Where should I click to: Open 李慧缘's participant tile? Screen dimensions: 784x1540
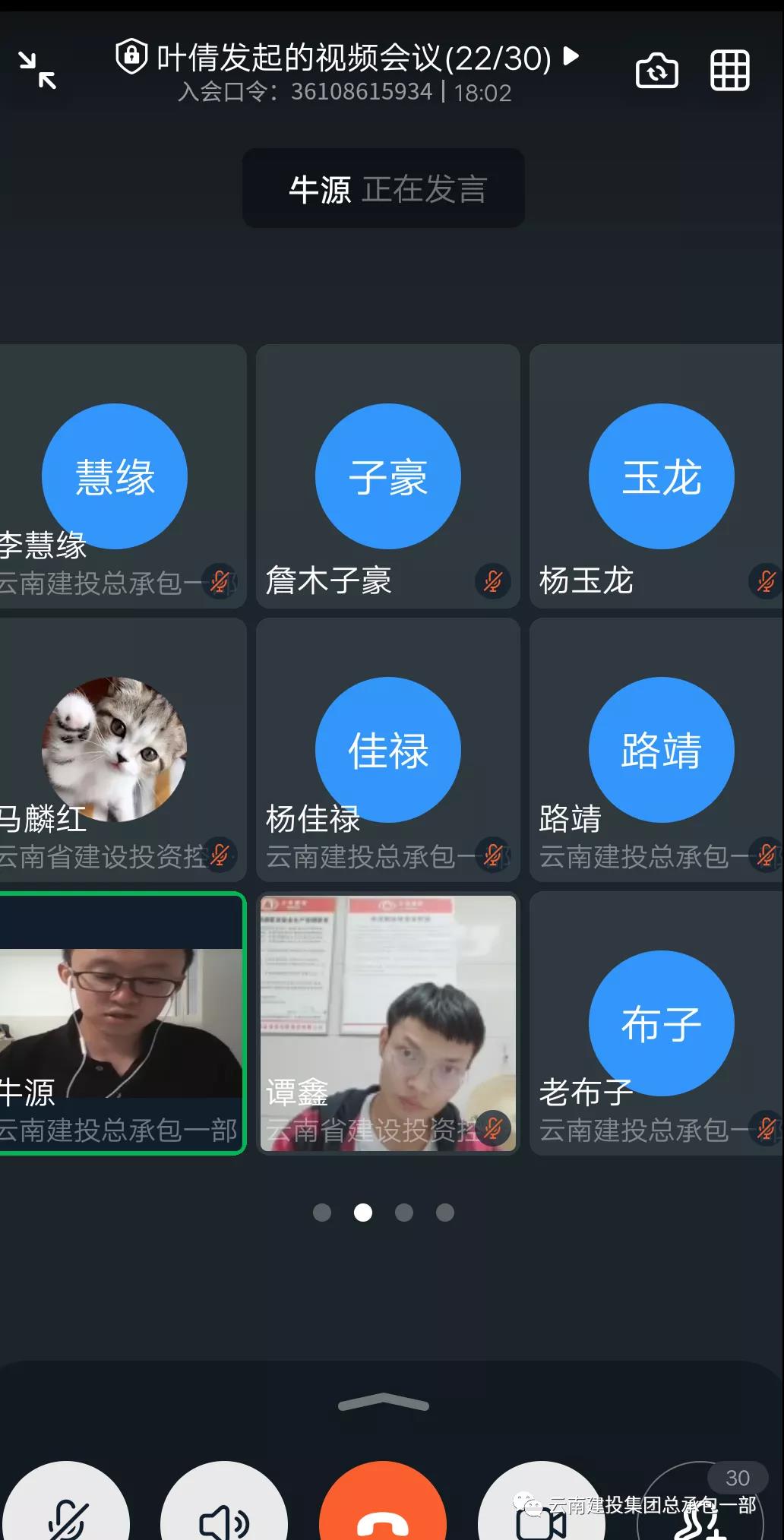coord(122,476)
